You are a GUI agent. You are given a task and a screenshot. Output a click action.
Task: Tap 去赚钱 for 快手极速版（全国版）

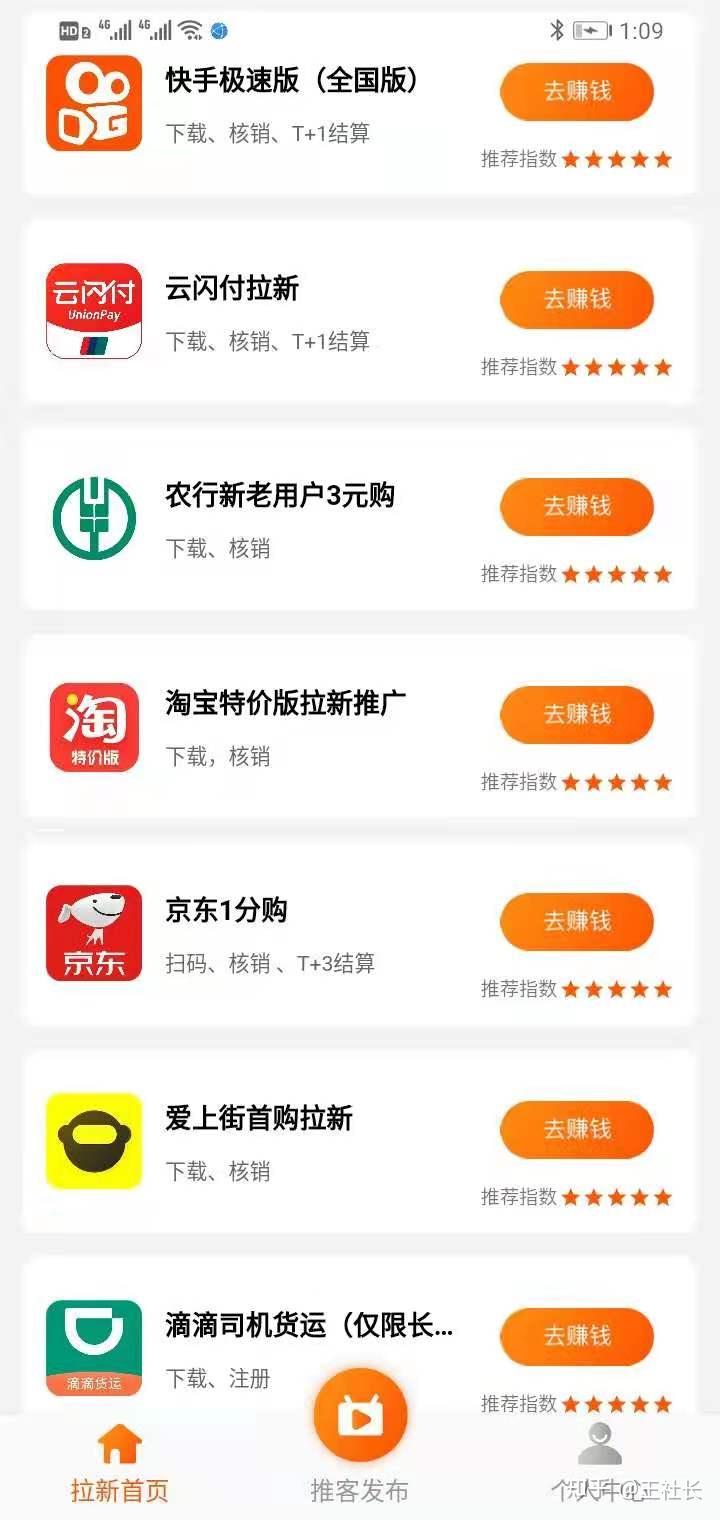click(577, 92)
